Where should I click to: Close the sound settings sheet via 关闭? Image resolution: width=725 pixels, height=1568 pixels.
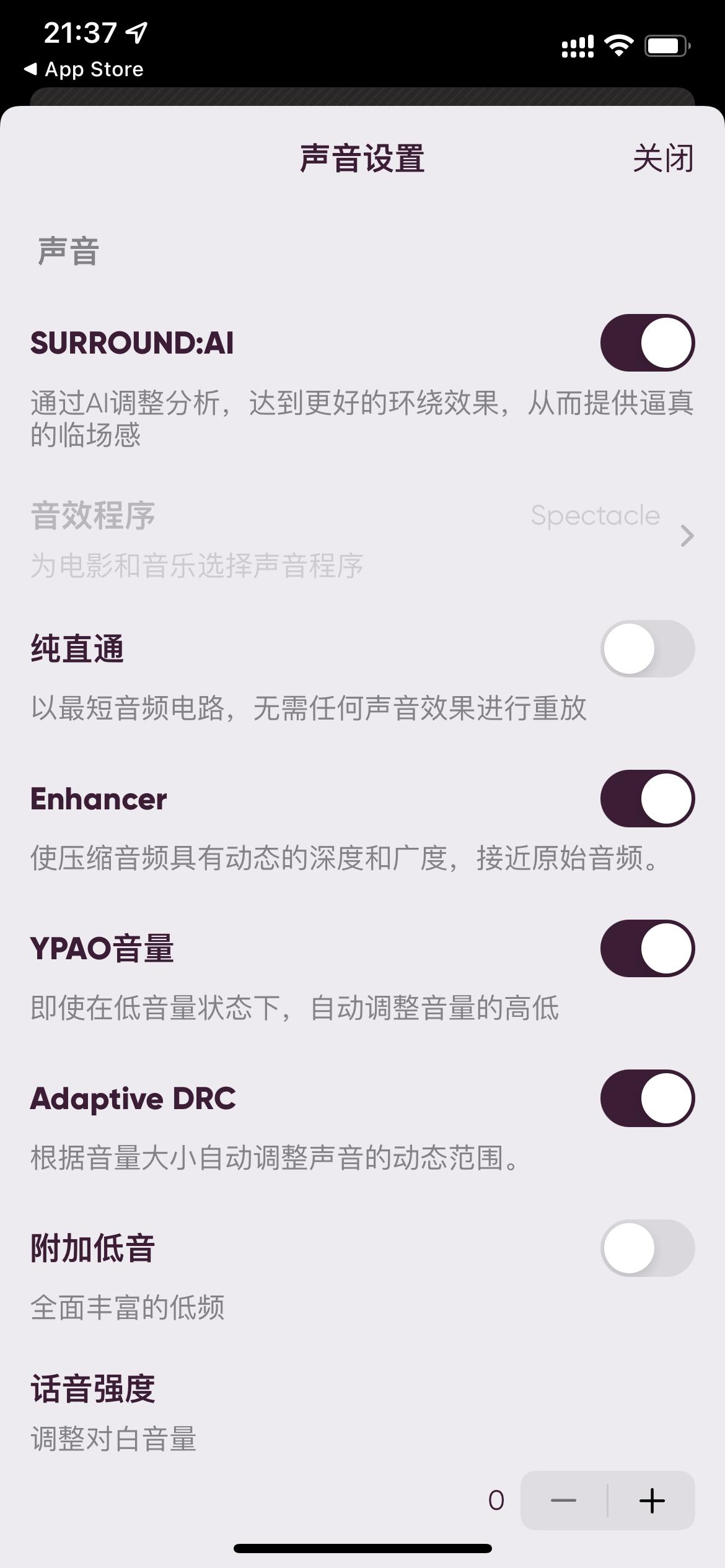tap(662, 159)
